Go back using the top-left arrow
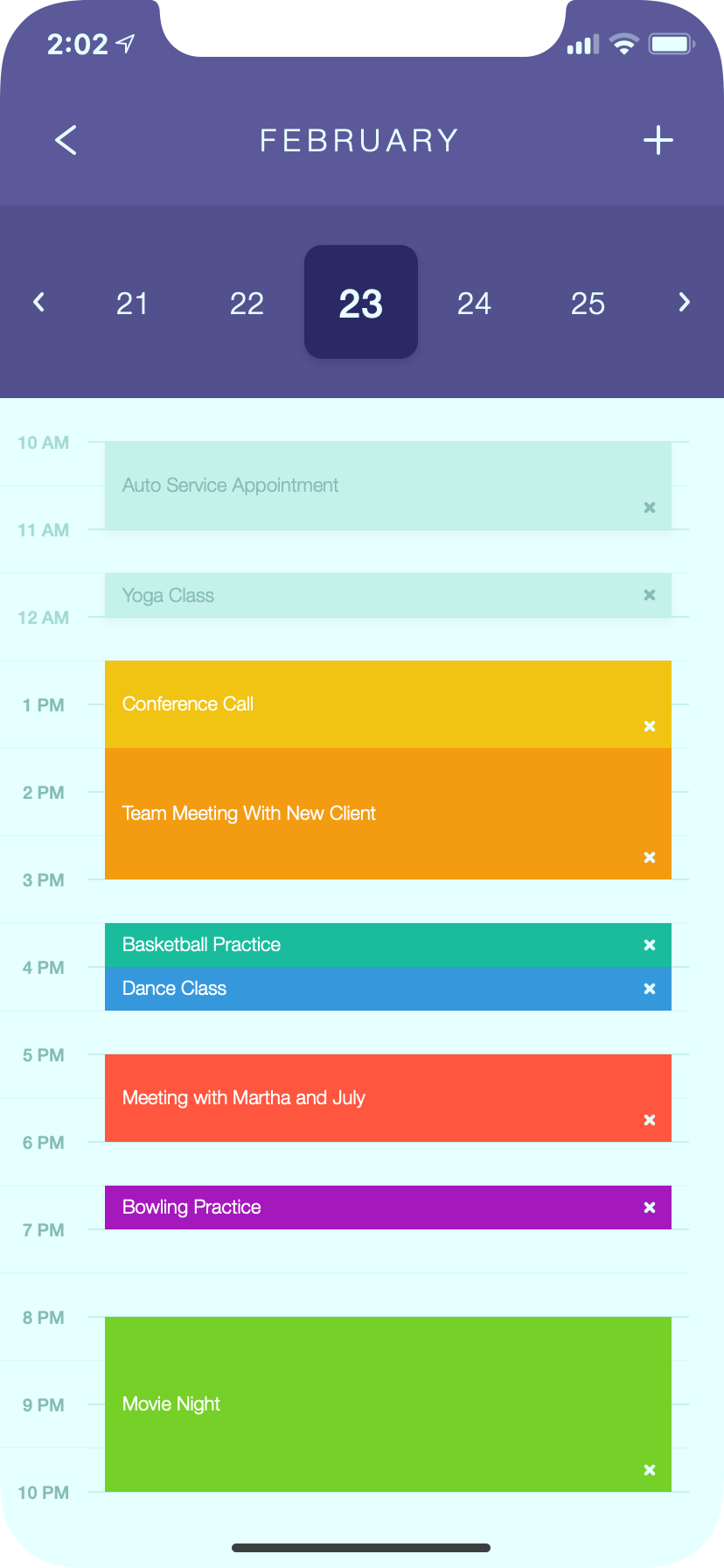 tap(66, 140)
